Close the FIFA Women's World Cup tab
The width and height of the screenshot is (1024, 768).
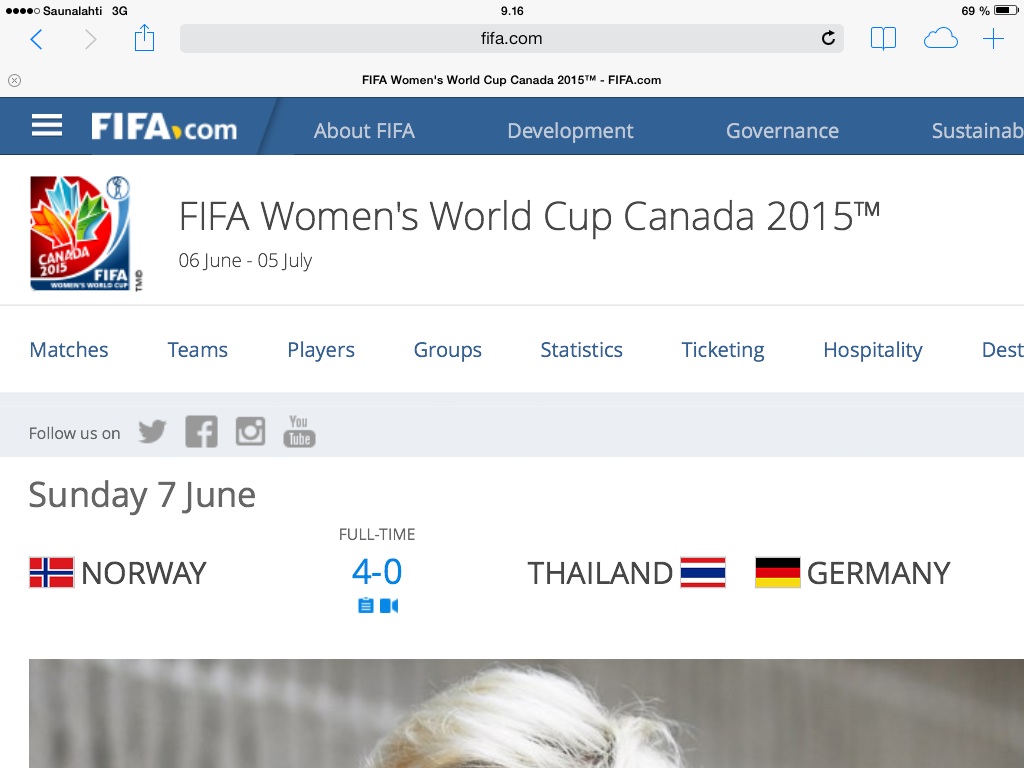point(14,80)
